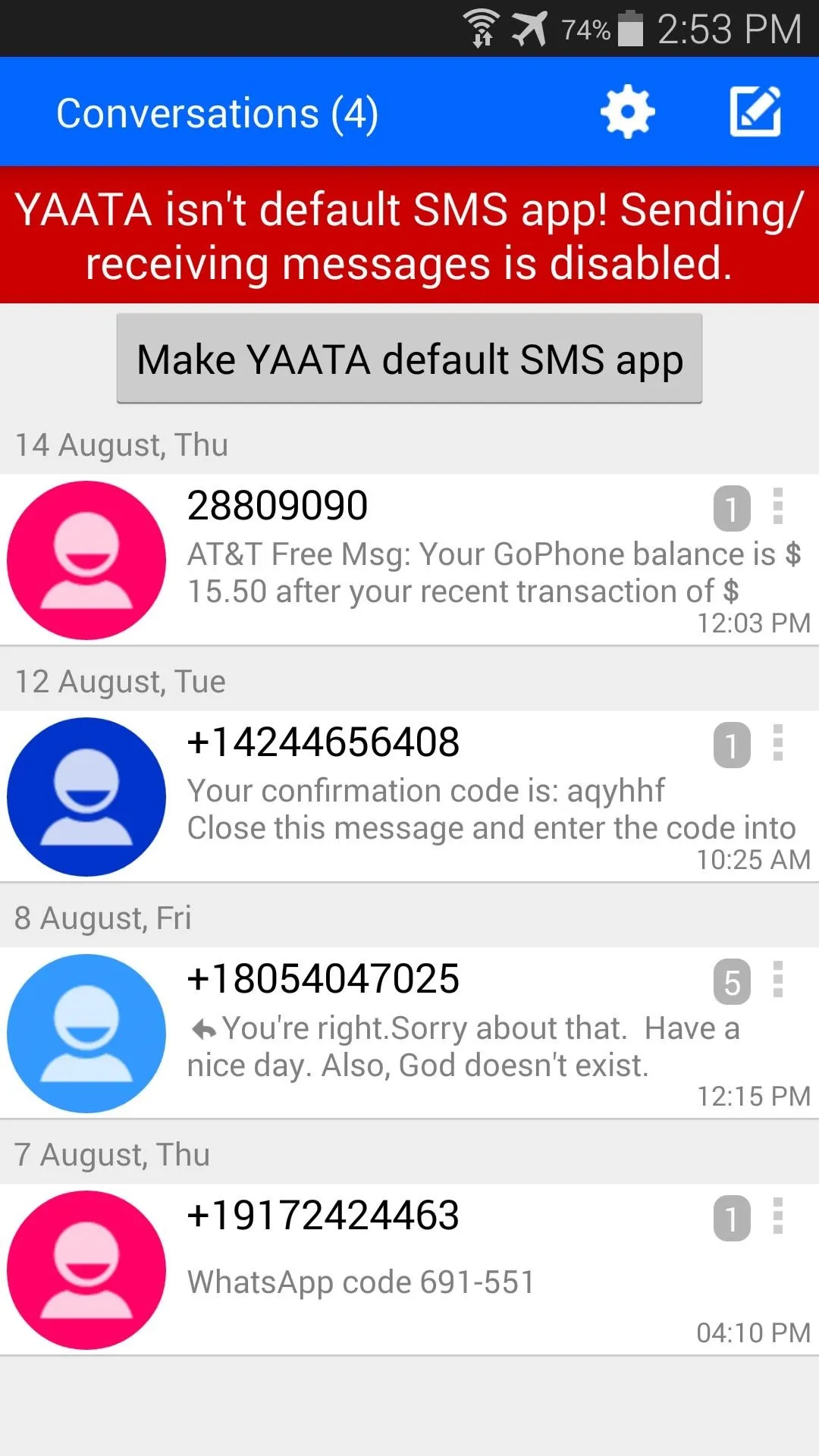Open the settings gear icon
Screen dimensions: 819x1456
(627, 112)
